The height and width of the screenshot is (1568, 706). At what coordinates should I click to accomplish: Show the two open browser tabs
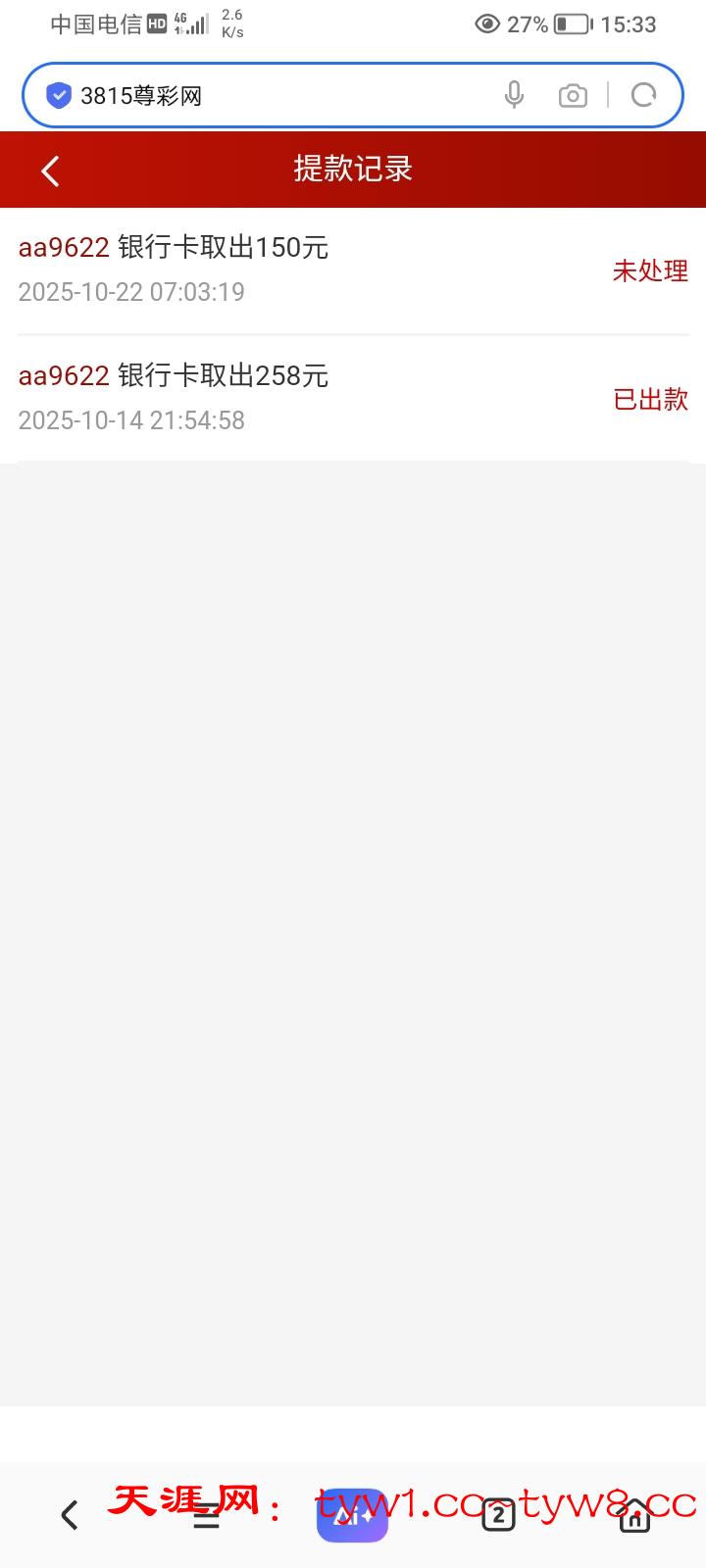click(498, 1515)
